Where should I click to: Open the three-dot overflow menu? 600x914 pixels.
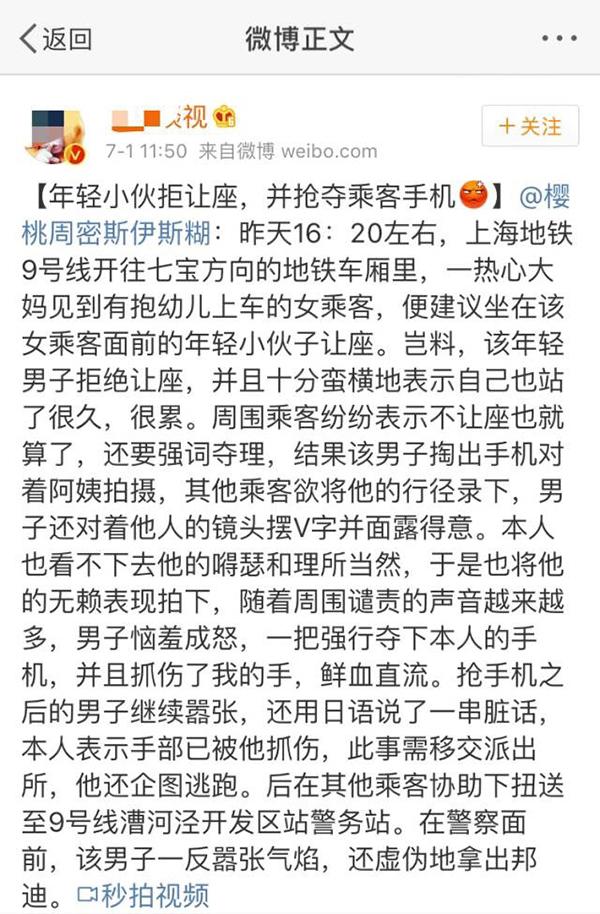tap(559, 38)
